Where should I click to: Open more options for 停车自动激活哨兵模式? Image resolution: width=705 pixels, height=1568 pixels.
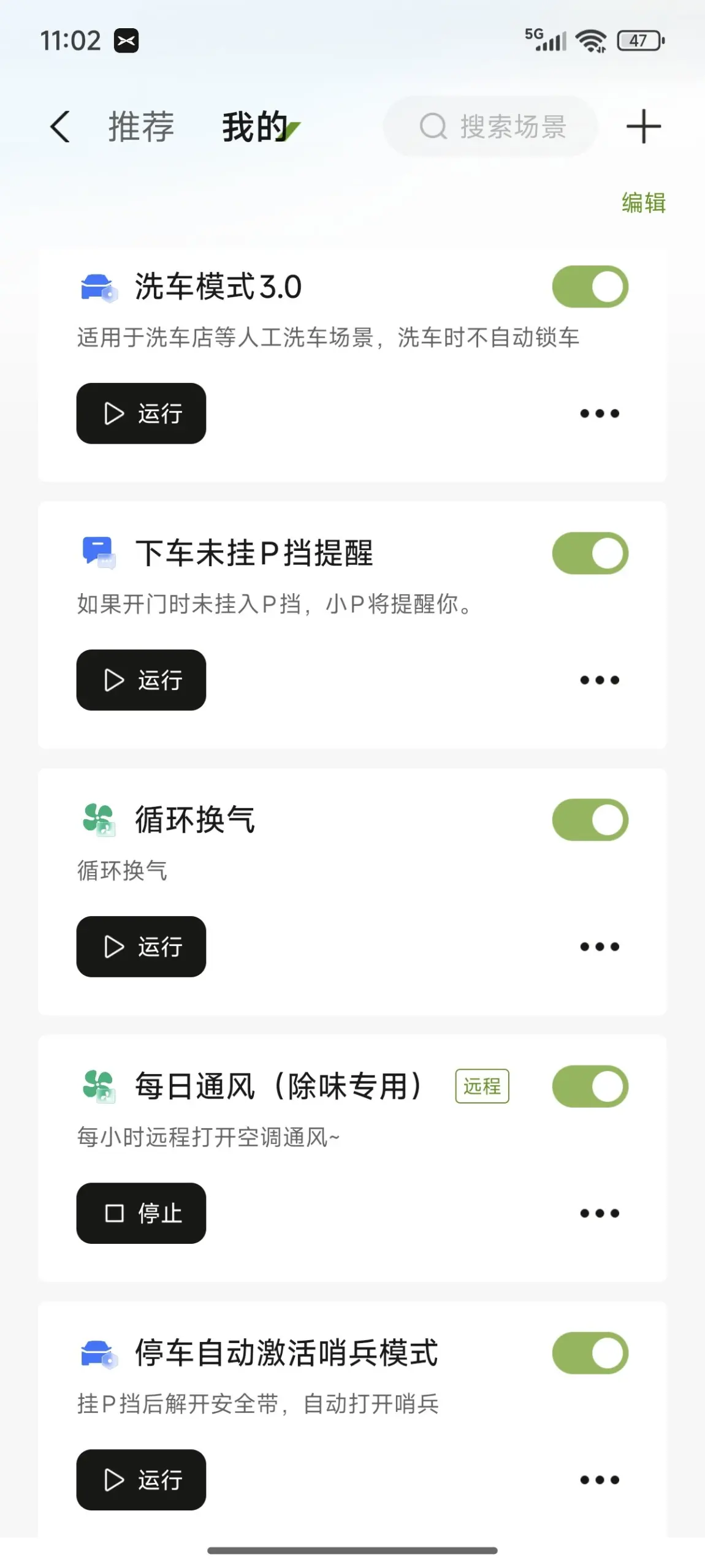[600, 1480]
